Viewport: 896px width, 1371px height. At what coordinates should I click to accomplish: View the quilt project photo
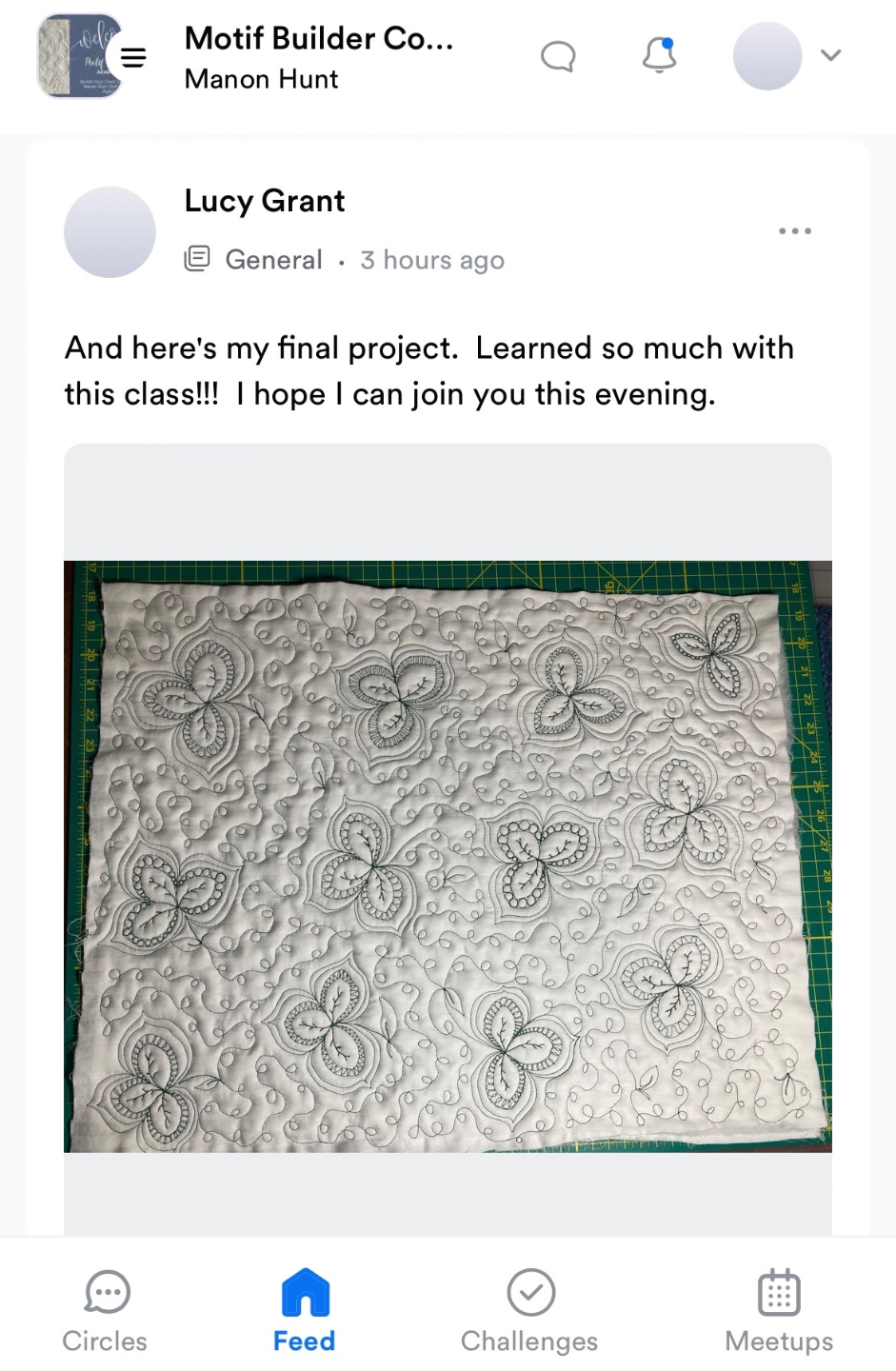point(448,855)
